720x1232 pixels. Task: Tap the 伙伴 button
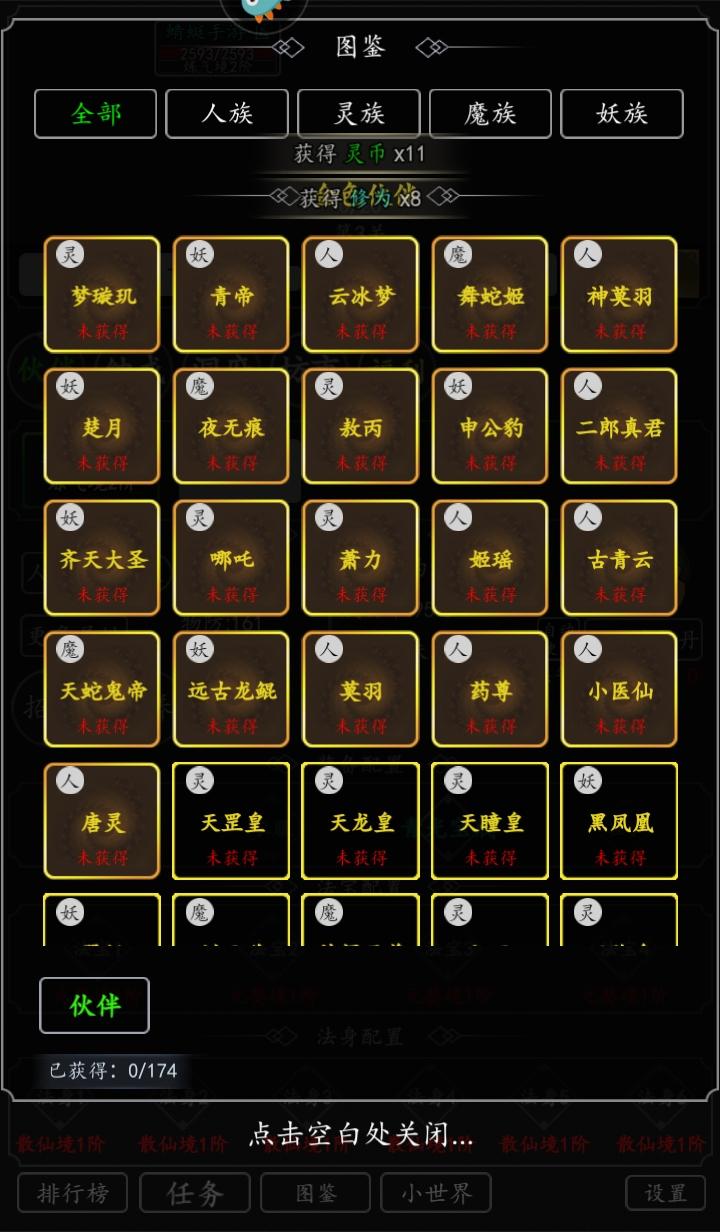95,1005
